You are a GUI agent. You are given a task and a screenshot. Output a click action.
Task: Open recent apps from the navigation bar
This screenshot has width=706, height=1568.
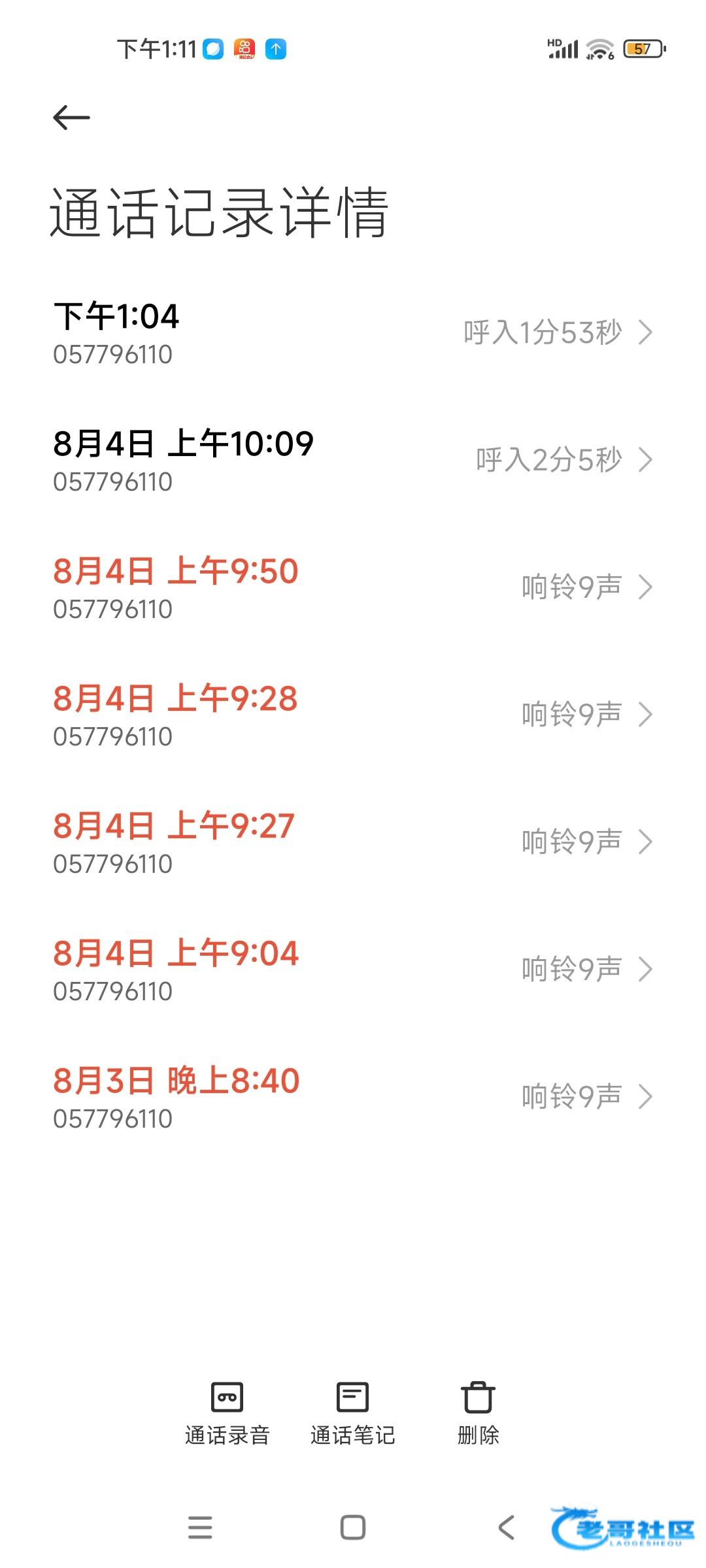tap(200, 1527)
